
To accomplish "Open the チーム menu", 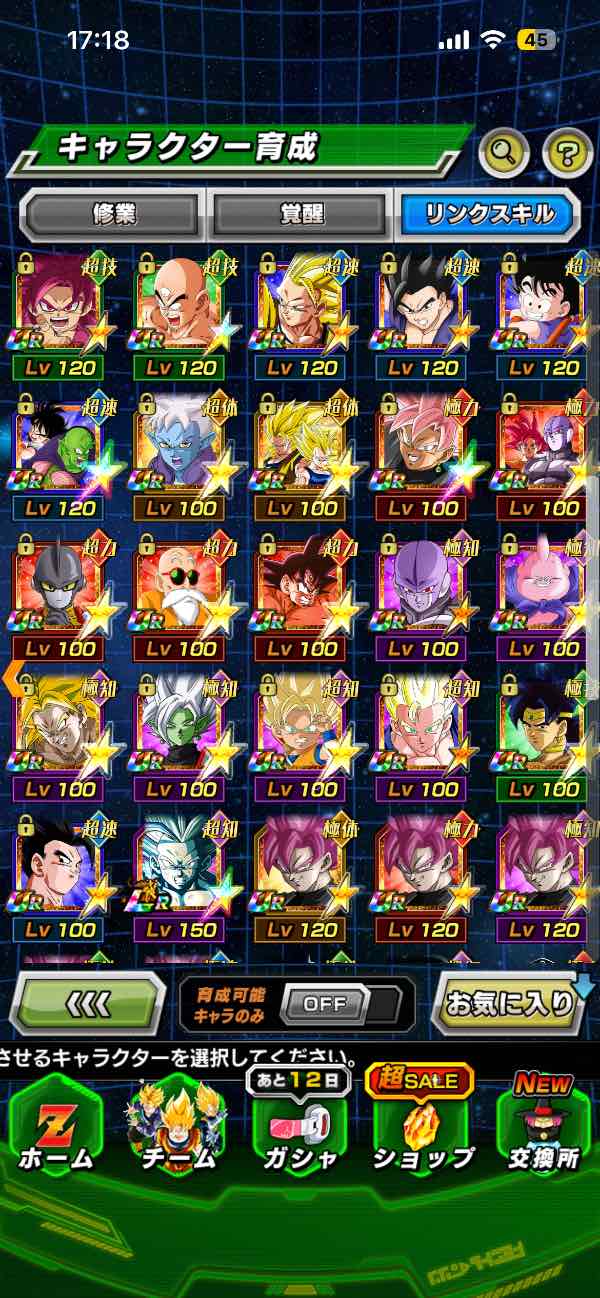I will 177,1126.
